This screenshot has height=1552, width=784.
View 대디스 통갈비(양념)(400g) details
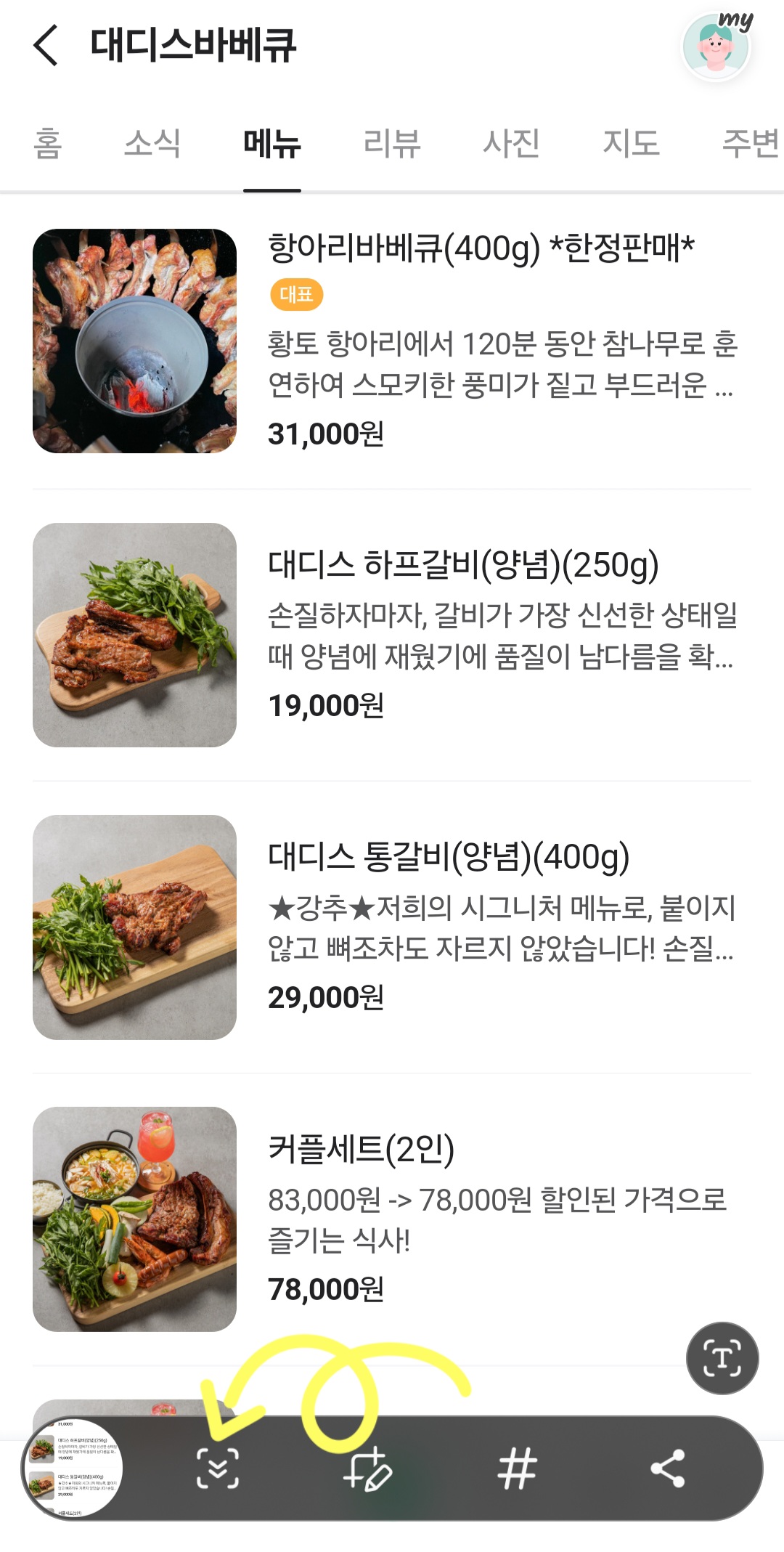(449, 857)
